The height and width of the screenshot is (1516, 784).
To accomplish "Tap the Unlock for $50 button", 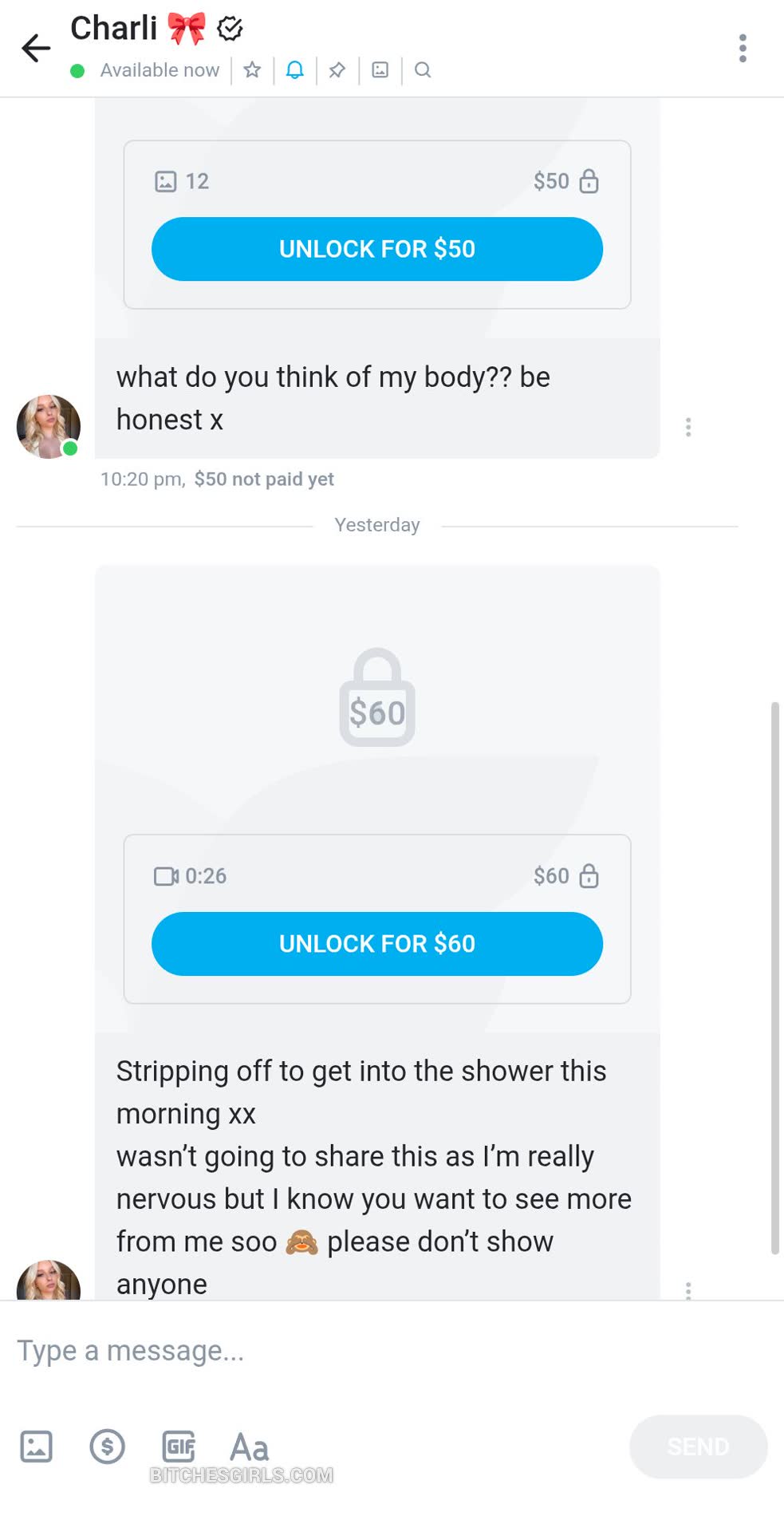I will point(376,249).
